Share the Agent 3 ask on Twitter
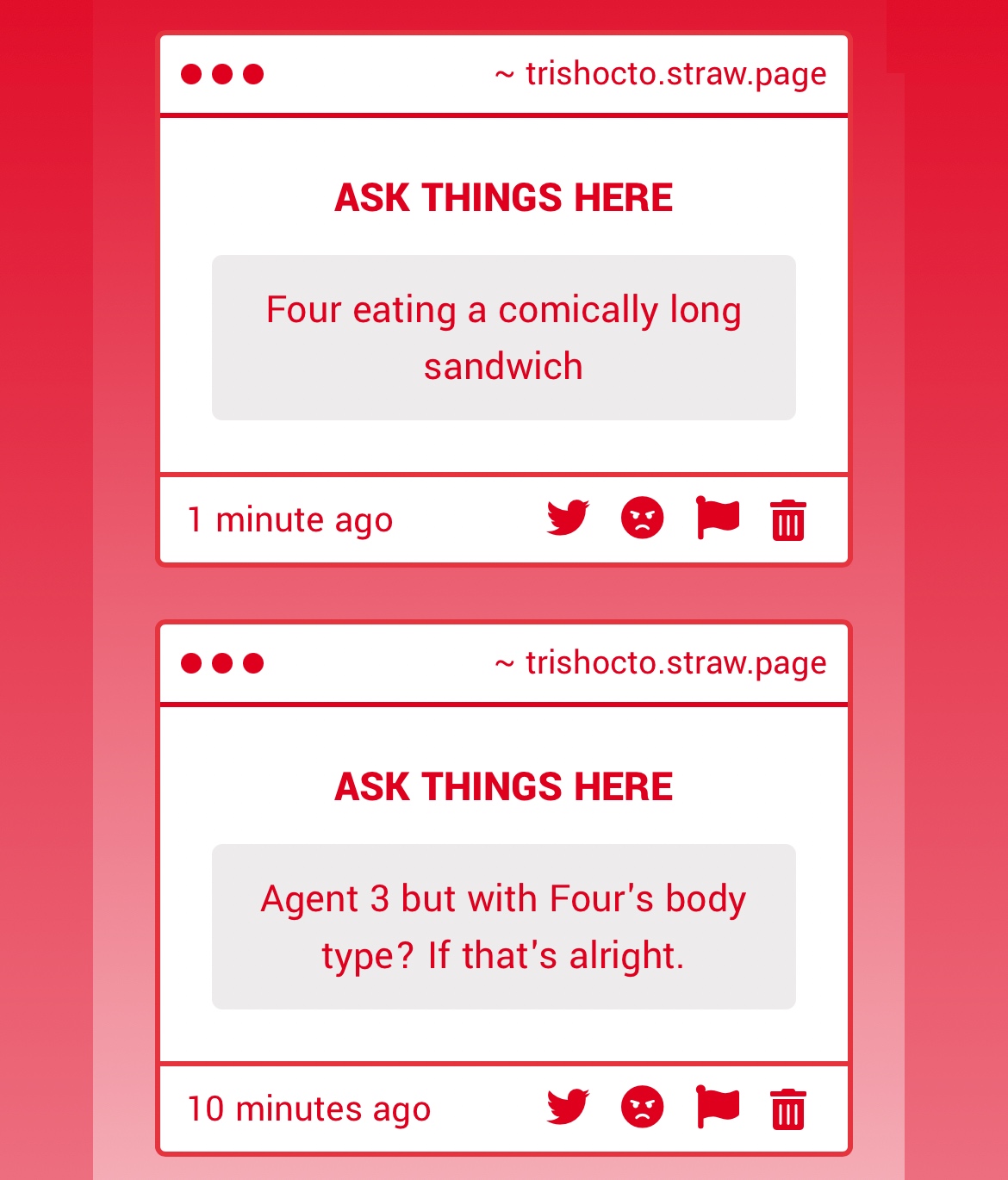The width and height of the screenshot is (1008, 1180). pyautogui.click(x=568, y=1108)
